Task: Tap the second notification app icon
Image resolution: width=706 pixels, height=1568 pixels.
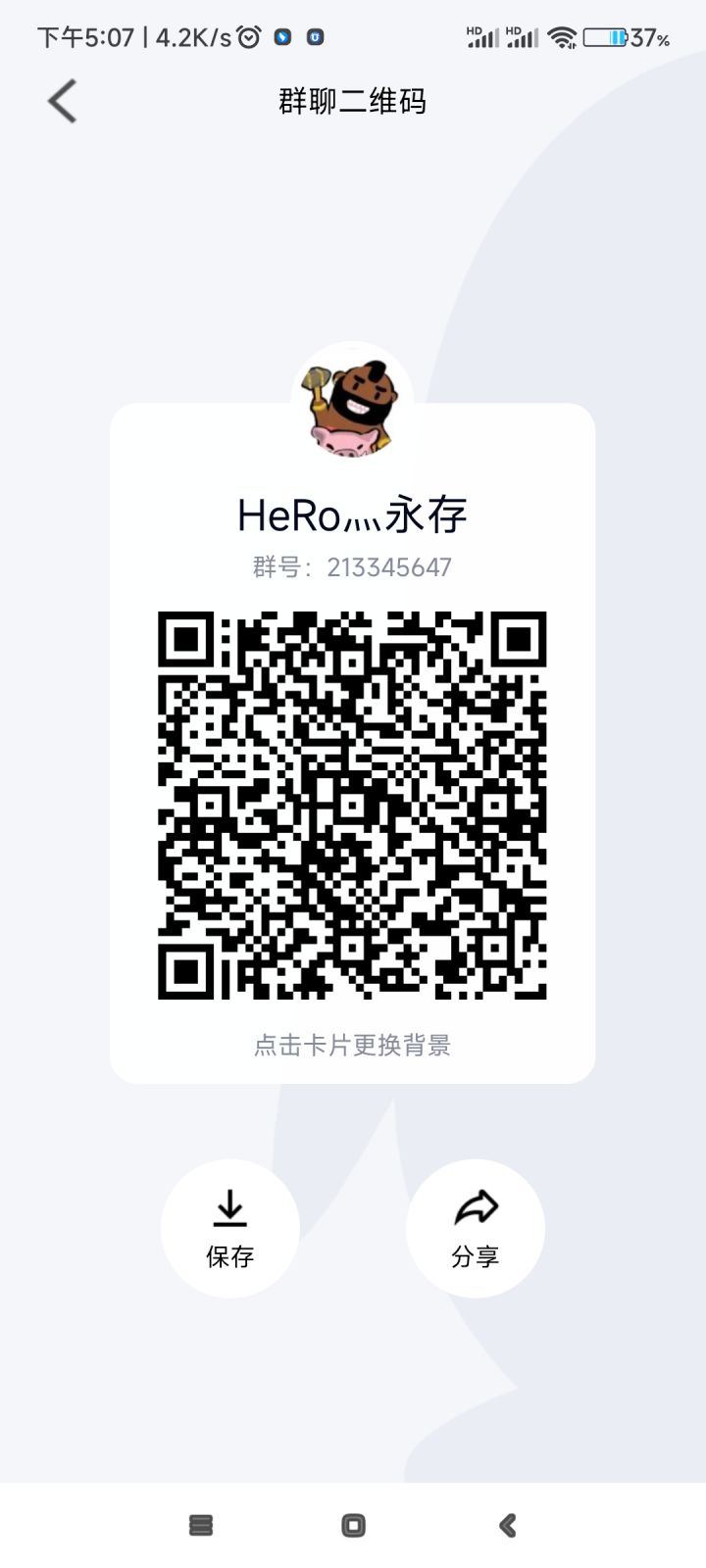Action: click(315, 36)
